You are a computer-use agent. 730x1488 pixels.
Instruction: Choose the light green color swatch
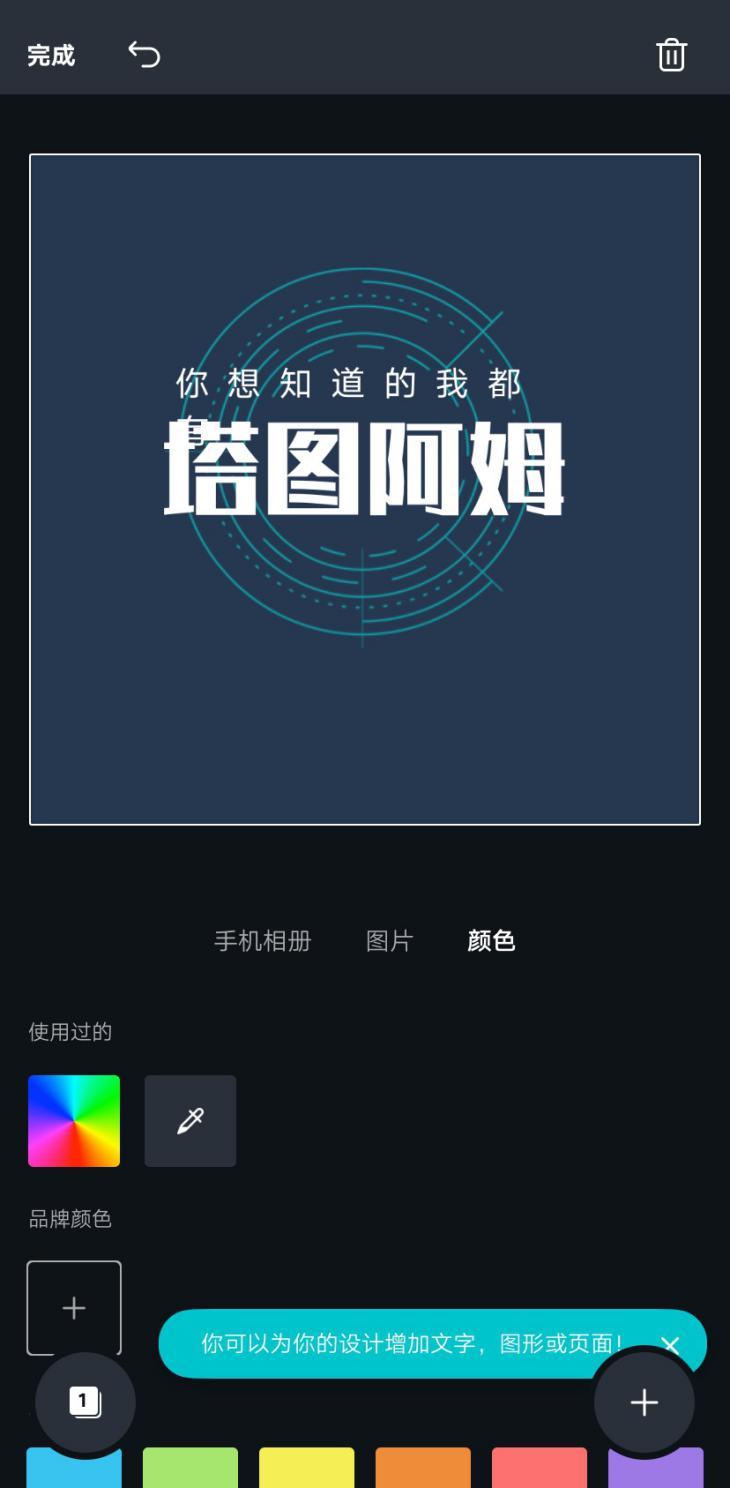[190, 1468]
